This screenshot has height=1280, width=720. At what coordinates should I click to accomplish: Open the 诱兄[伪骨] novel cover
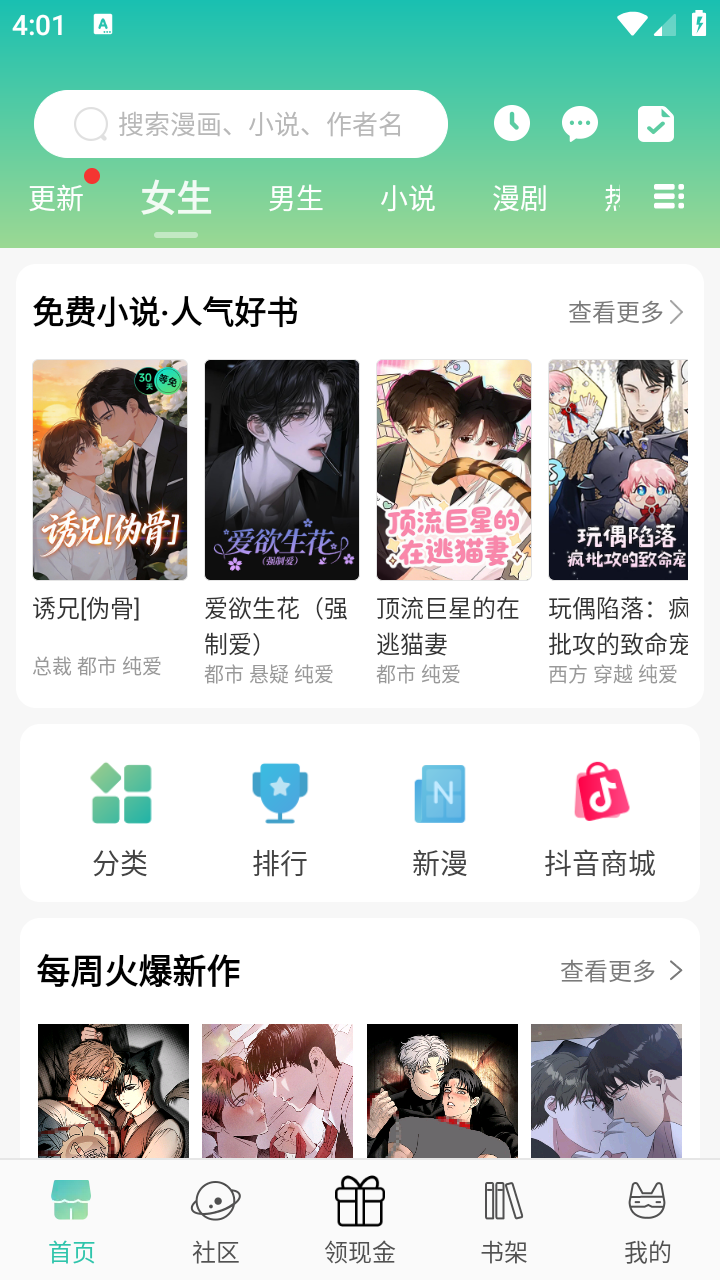109,469
